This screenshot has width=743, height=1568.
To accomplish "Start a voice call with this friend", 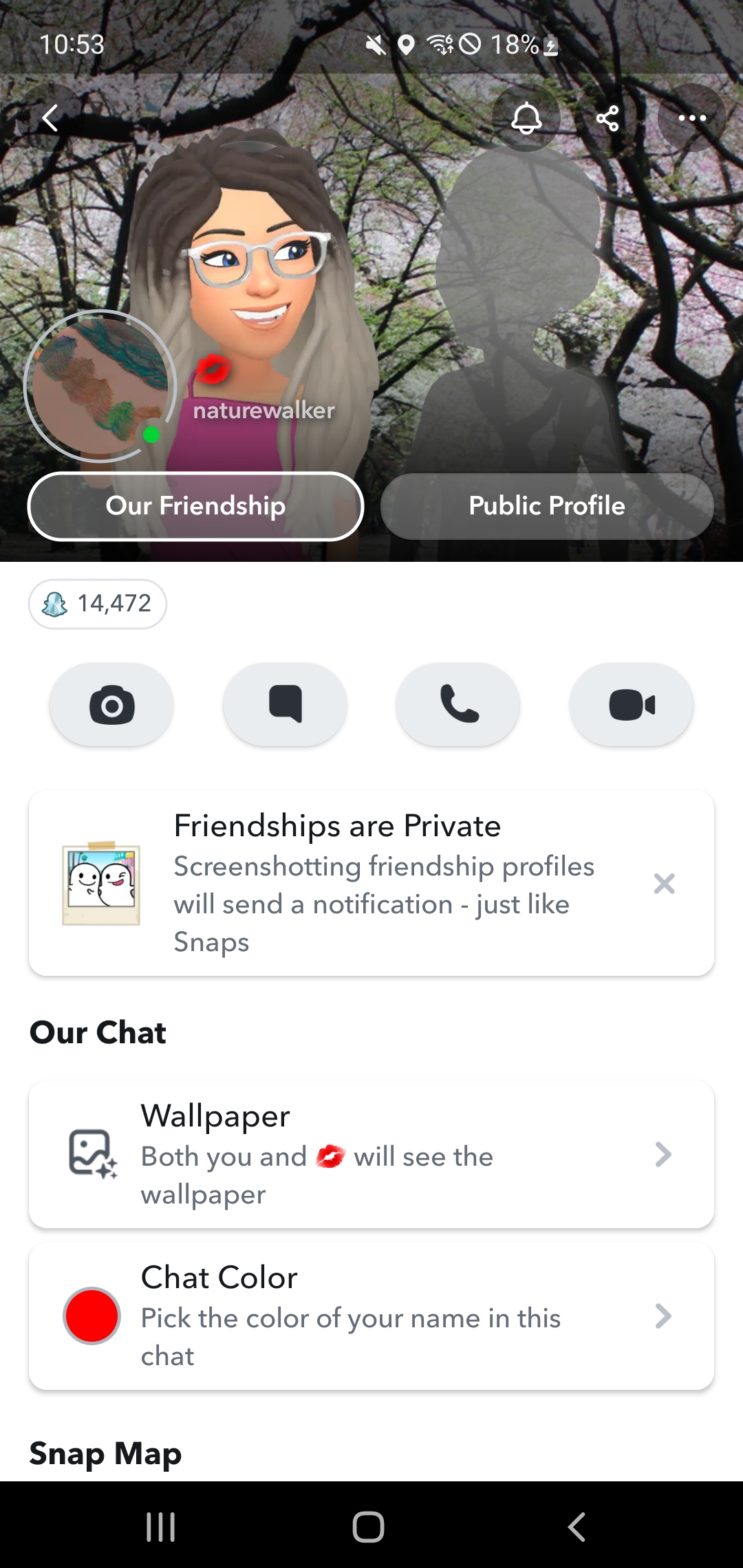I will pos(458,705).
